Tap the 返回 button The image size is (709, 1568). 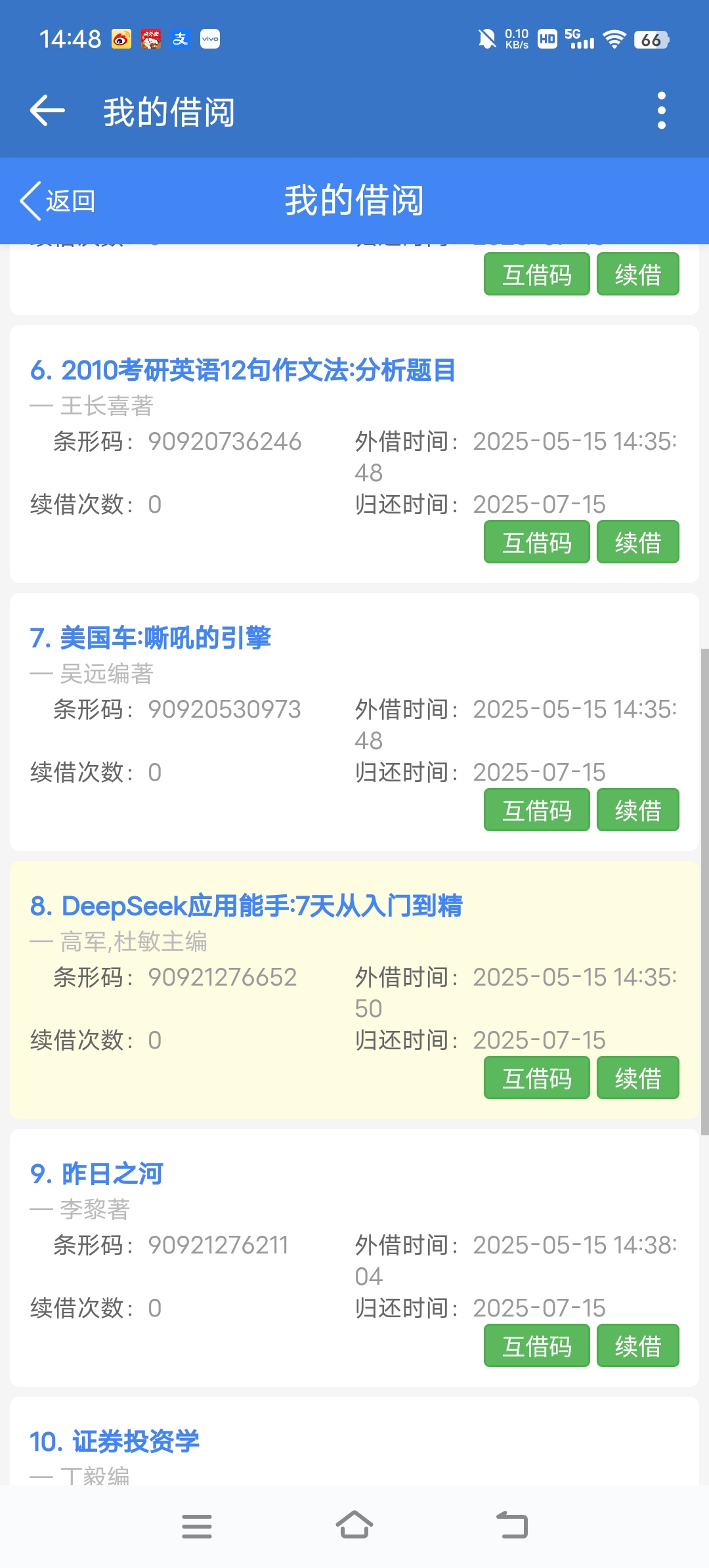point(58,201)
